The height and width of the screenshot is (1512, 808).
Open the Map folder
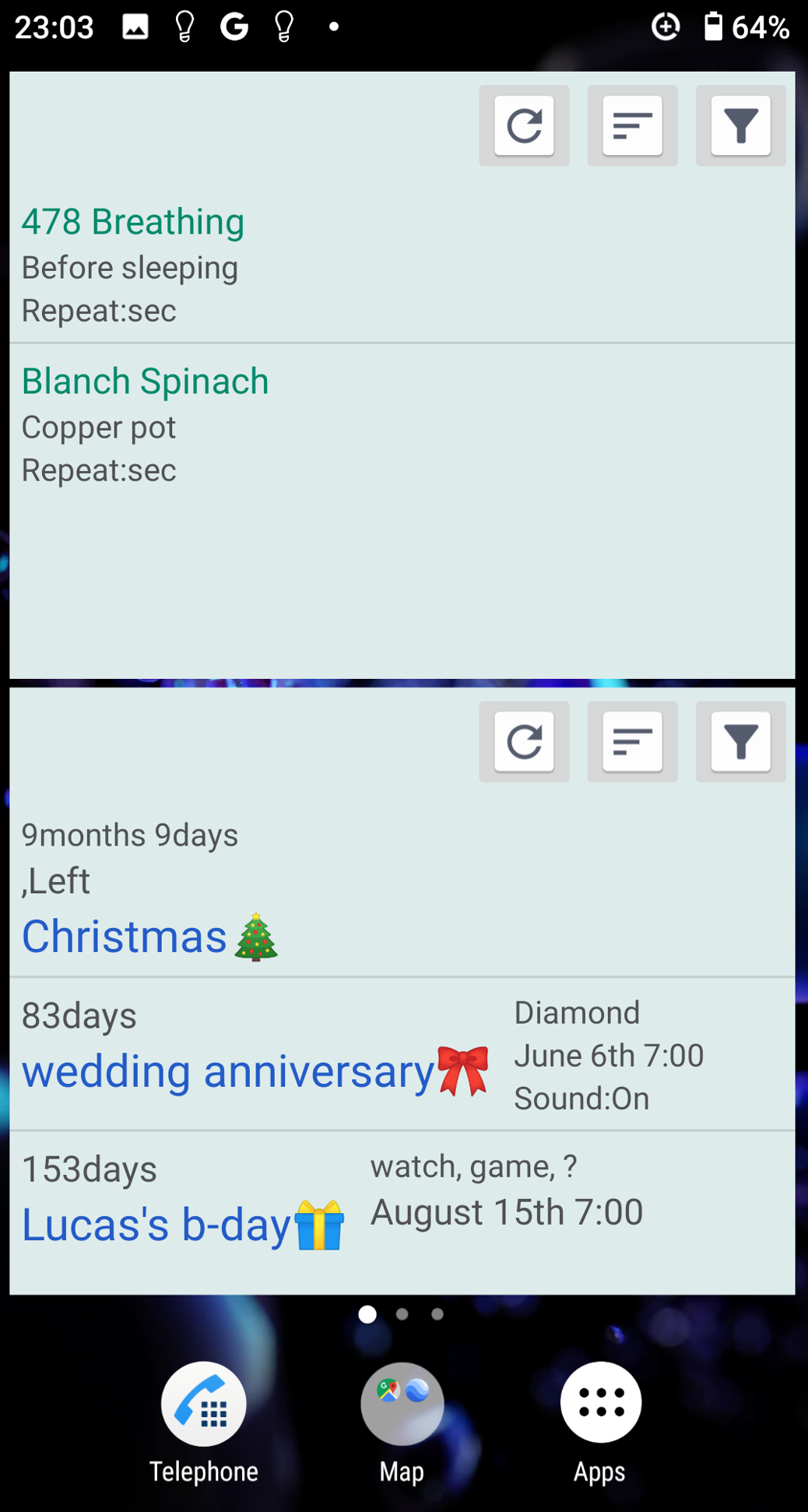(x=402, y=1404)
